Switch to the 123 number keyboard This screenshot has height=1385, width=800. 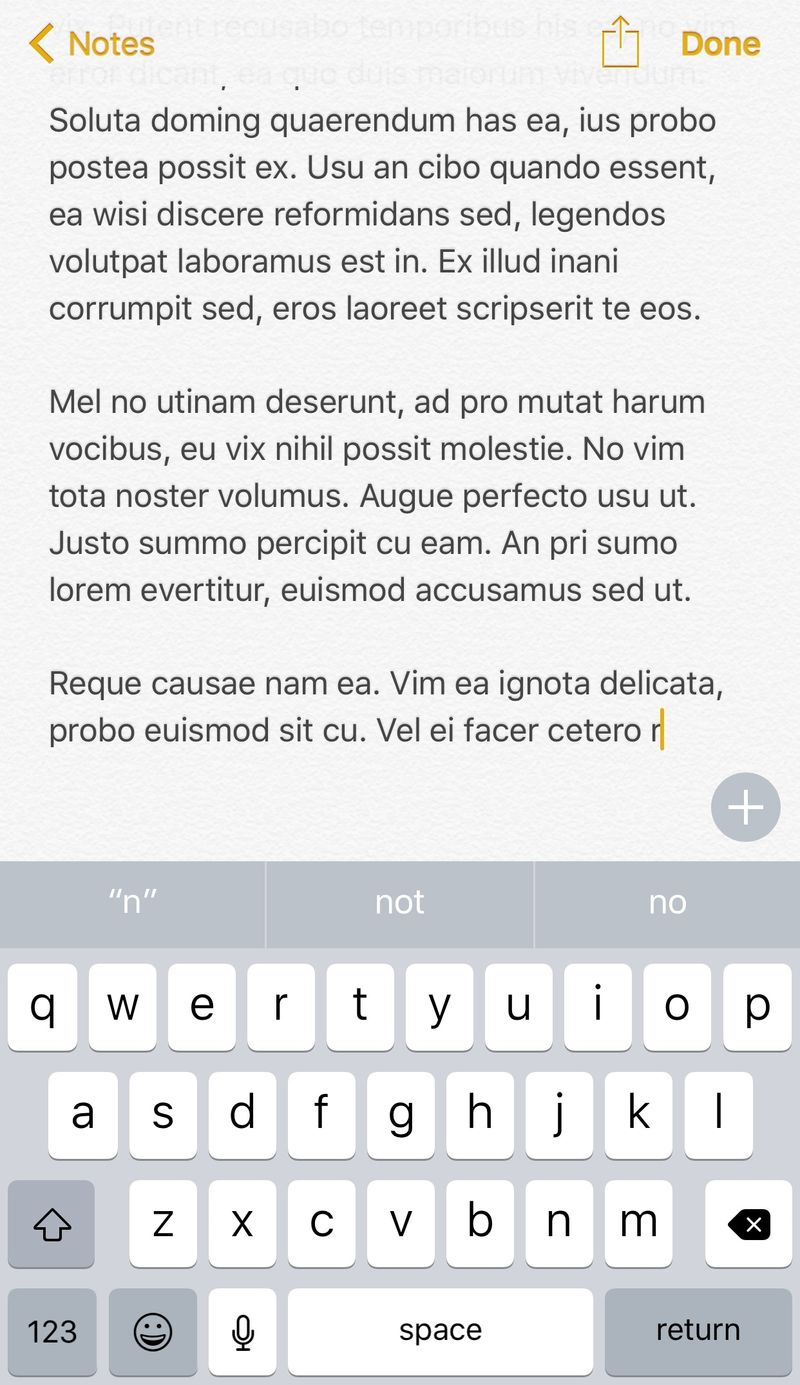(x=52, y=1332)
